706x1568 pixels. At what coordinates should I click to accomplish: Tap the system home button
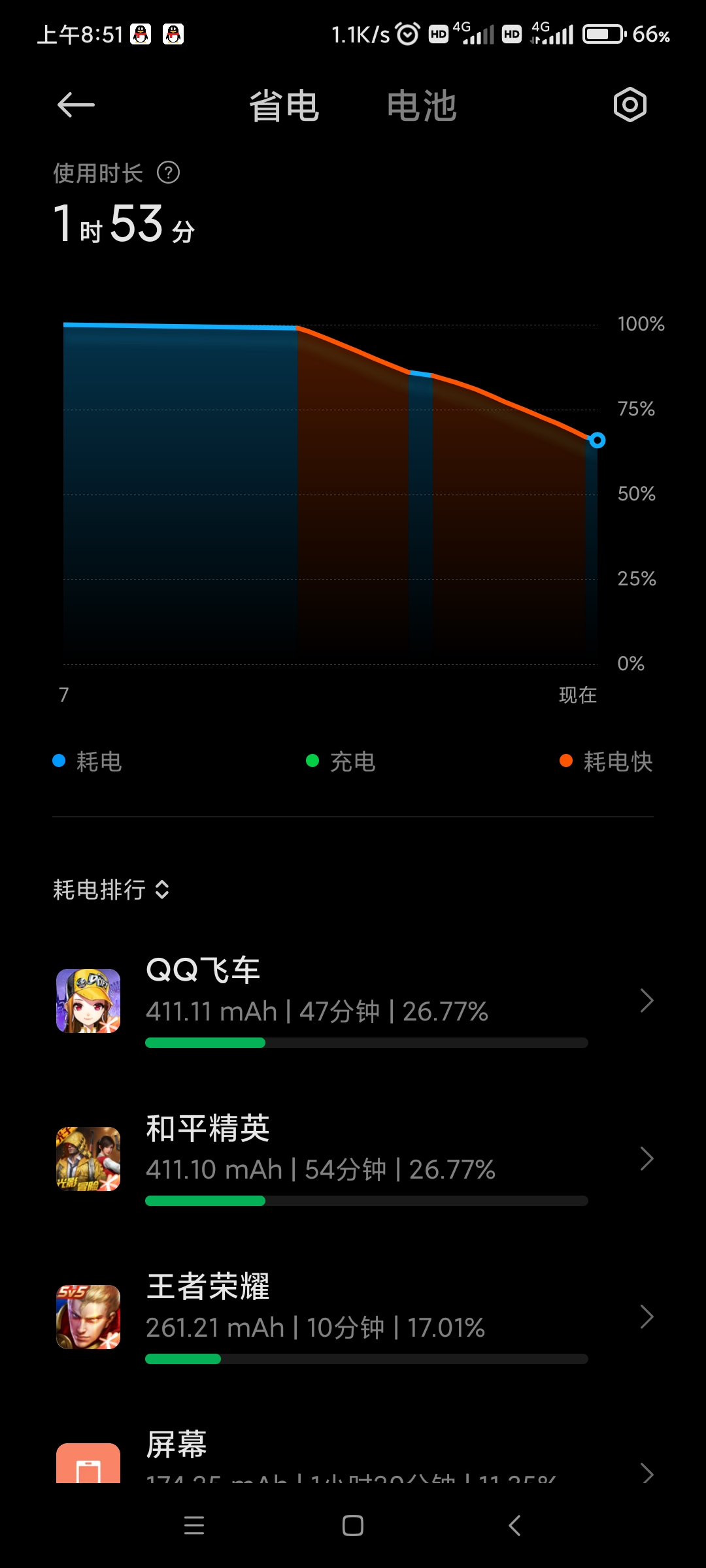(353, 1526)
